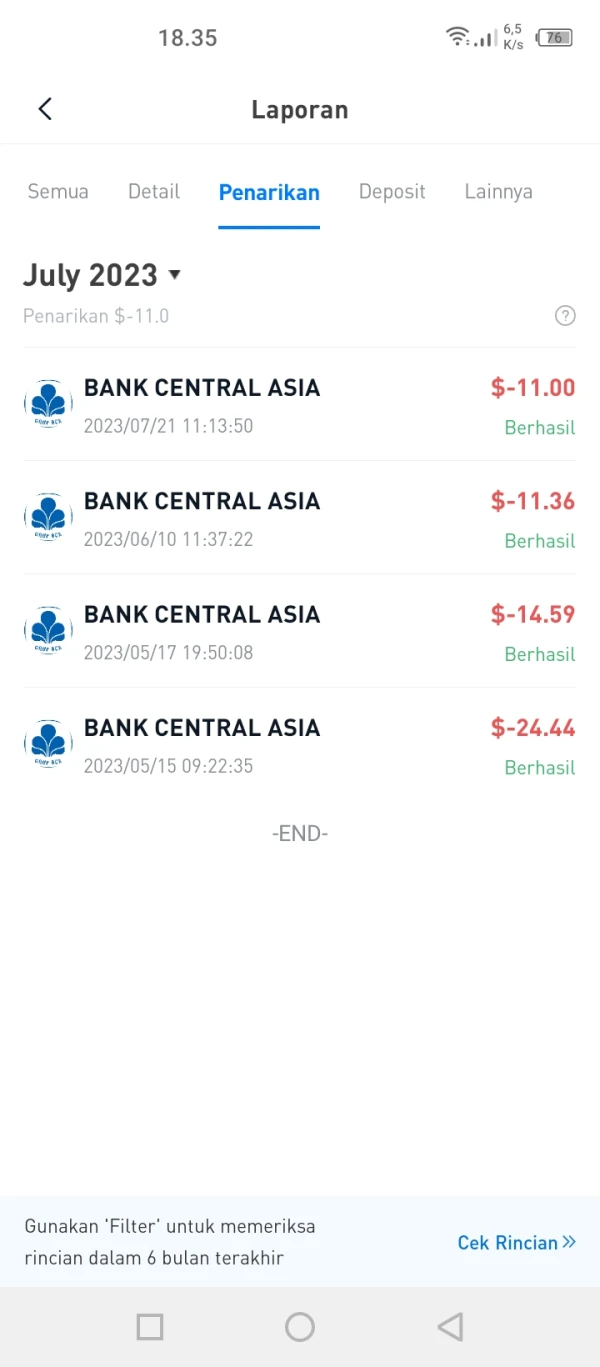
Task: Open the $-11.36 withdrawal from 2023/06/10
Action: point(300,518)
